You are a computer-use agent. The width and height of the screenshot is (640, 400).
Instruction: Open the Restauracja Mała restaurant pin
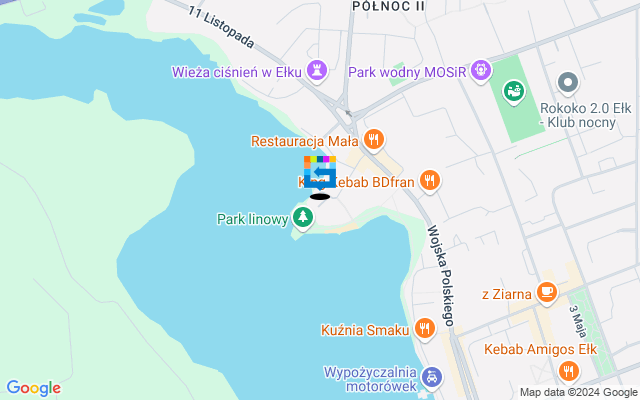(374, 140)
